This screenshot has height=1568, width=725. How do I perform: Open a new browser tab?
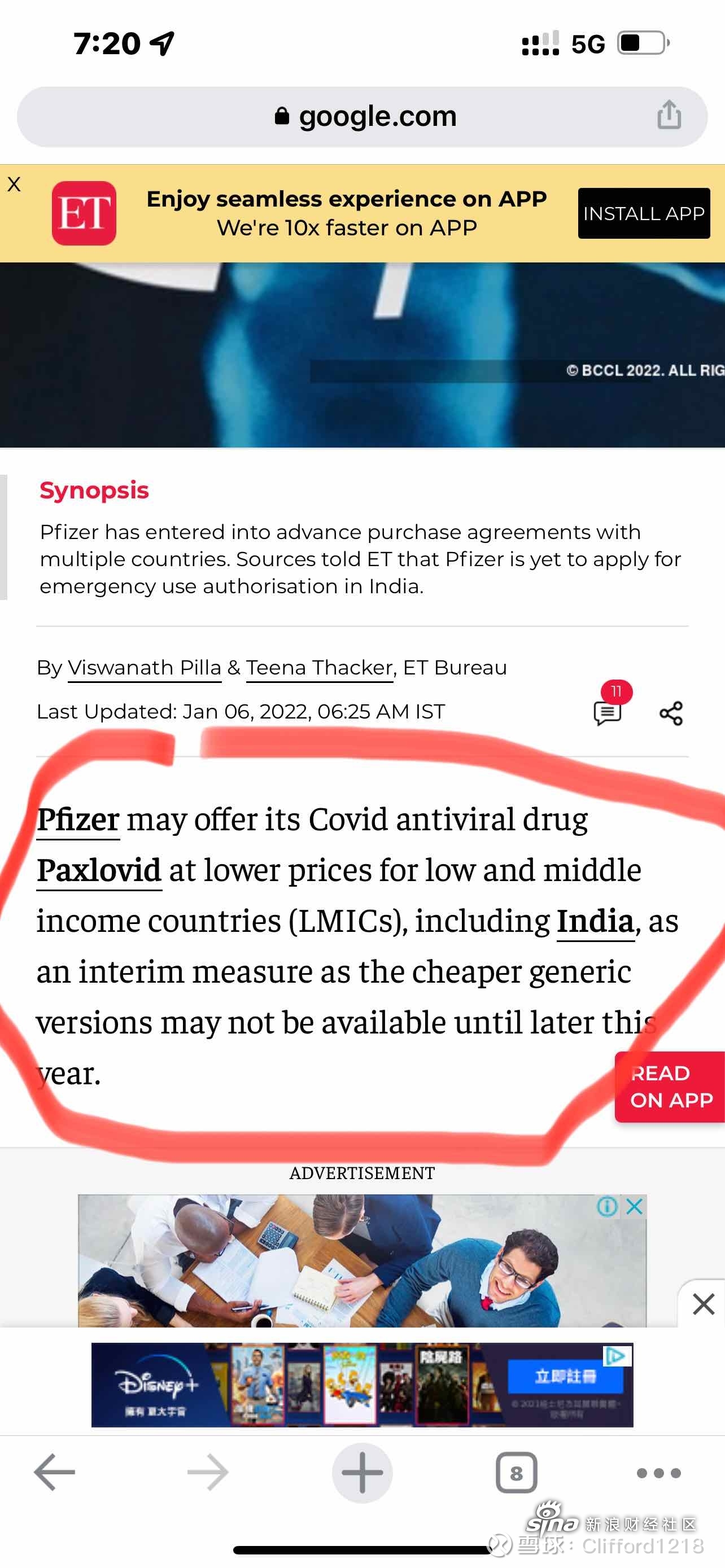tap(362, 1473)
